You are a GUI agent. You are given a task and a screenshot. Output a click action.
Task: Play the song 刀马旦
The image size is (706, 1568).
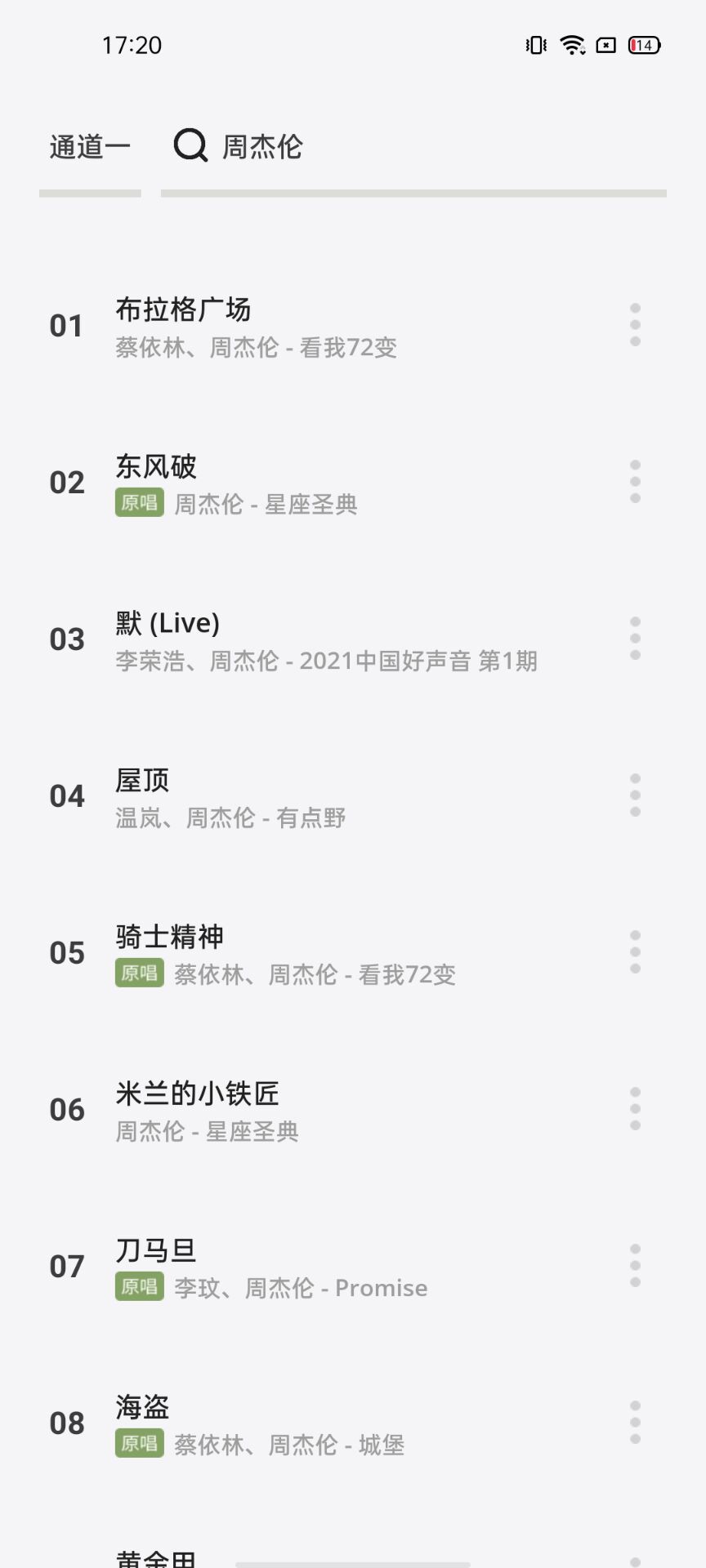point(327,1267)
